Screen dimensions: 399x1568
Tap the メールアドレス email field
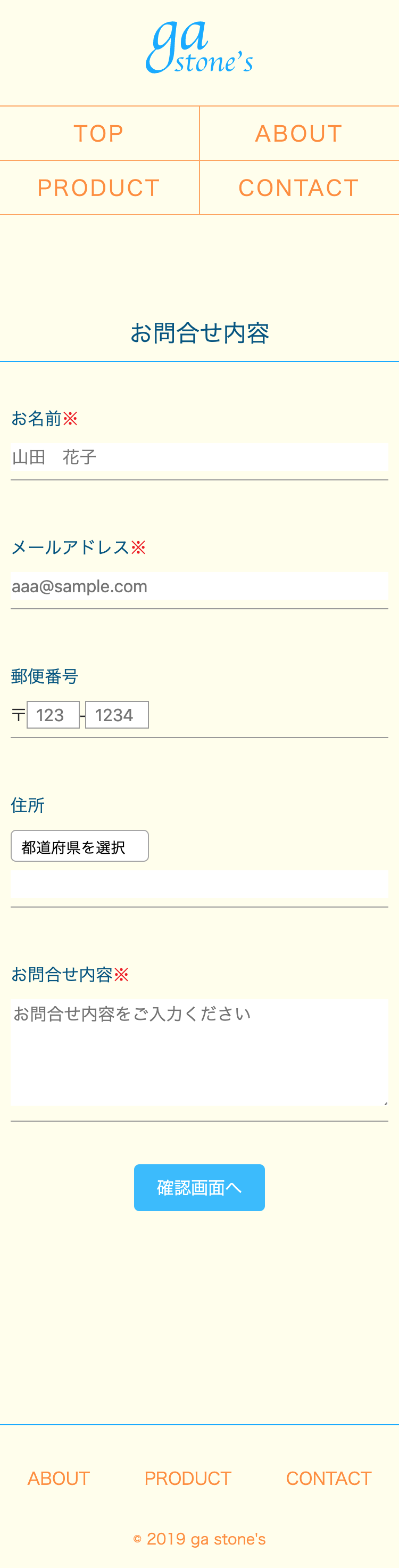pos(199,586)
